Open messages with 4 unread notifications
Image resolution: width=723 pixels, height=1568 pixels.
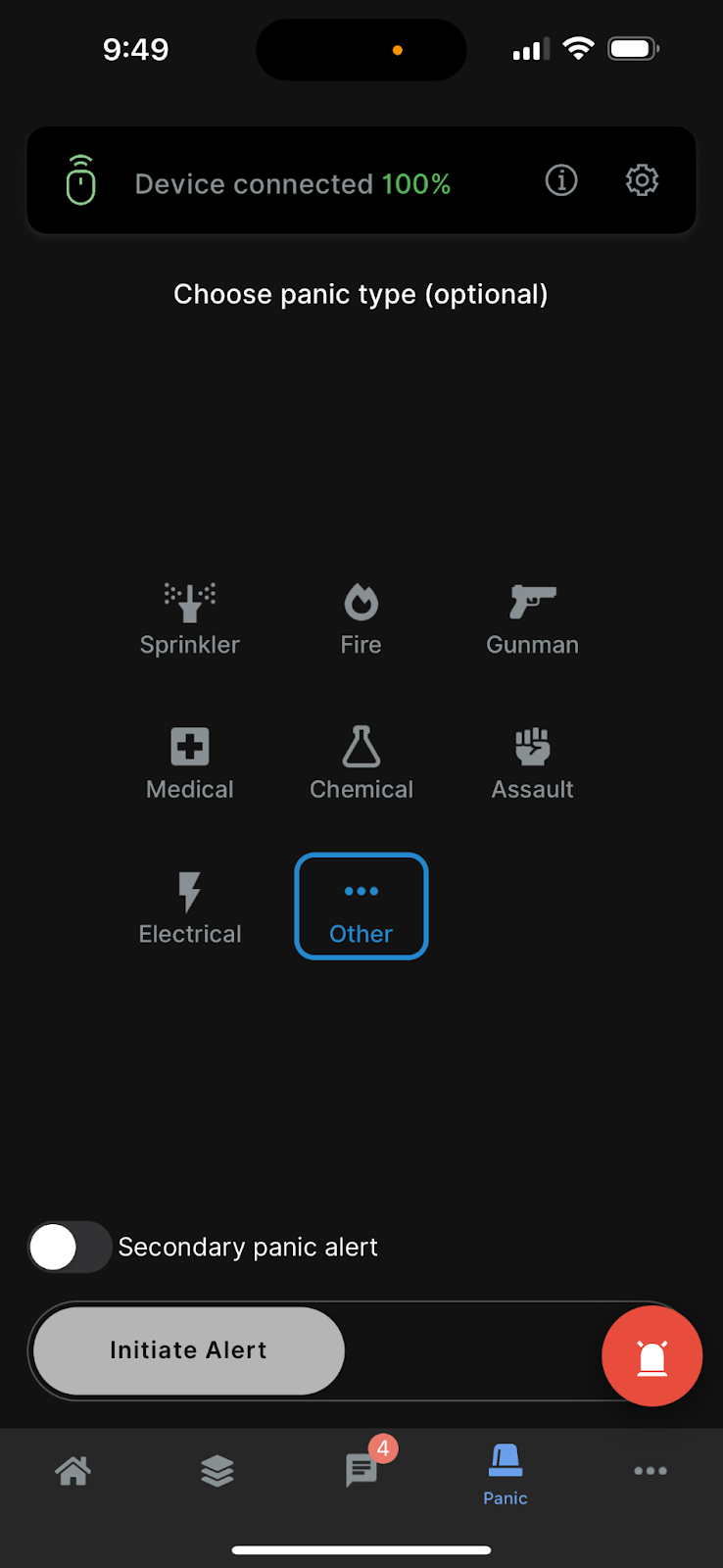(x=361, y=1471)
